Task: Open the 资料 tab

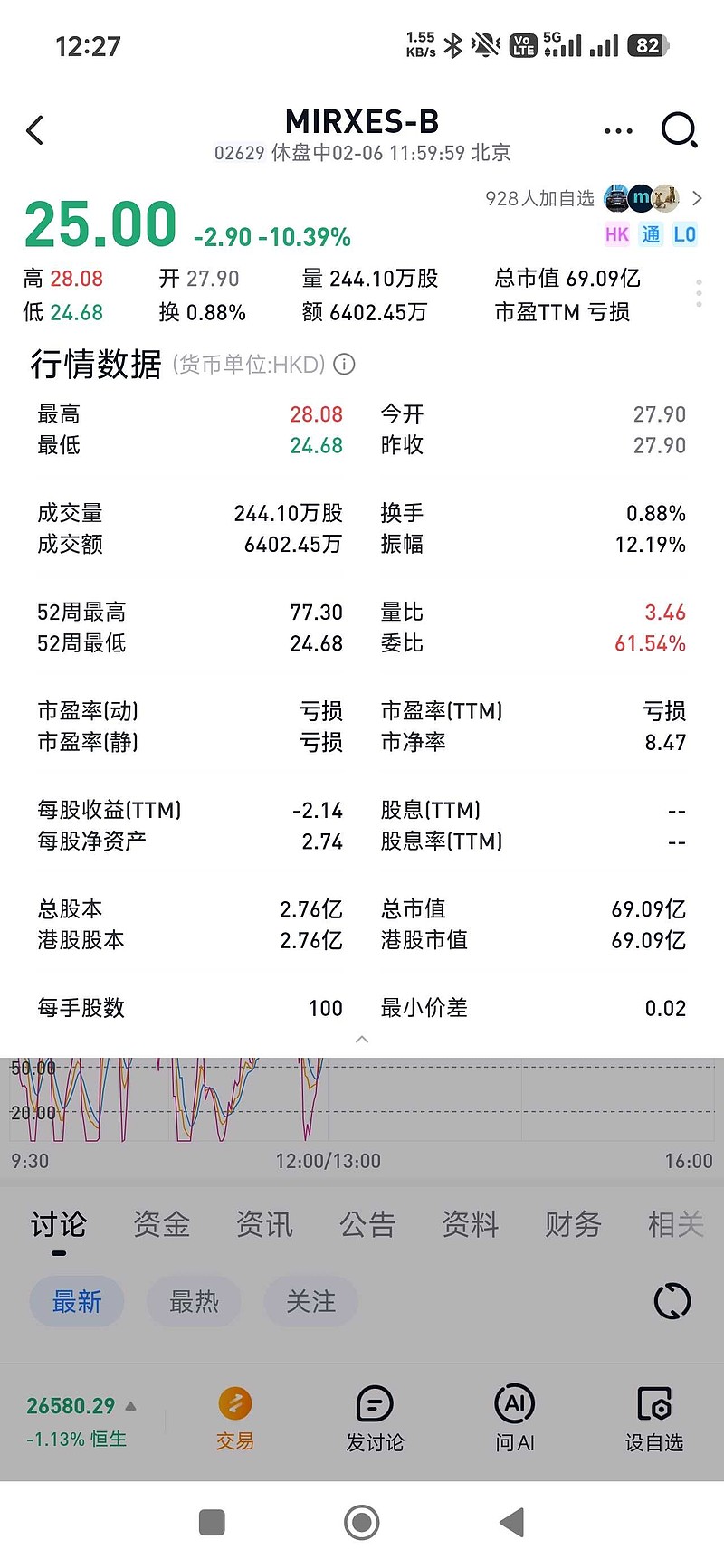Action: tap(470, 1224)
